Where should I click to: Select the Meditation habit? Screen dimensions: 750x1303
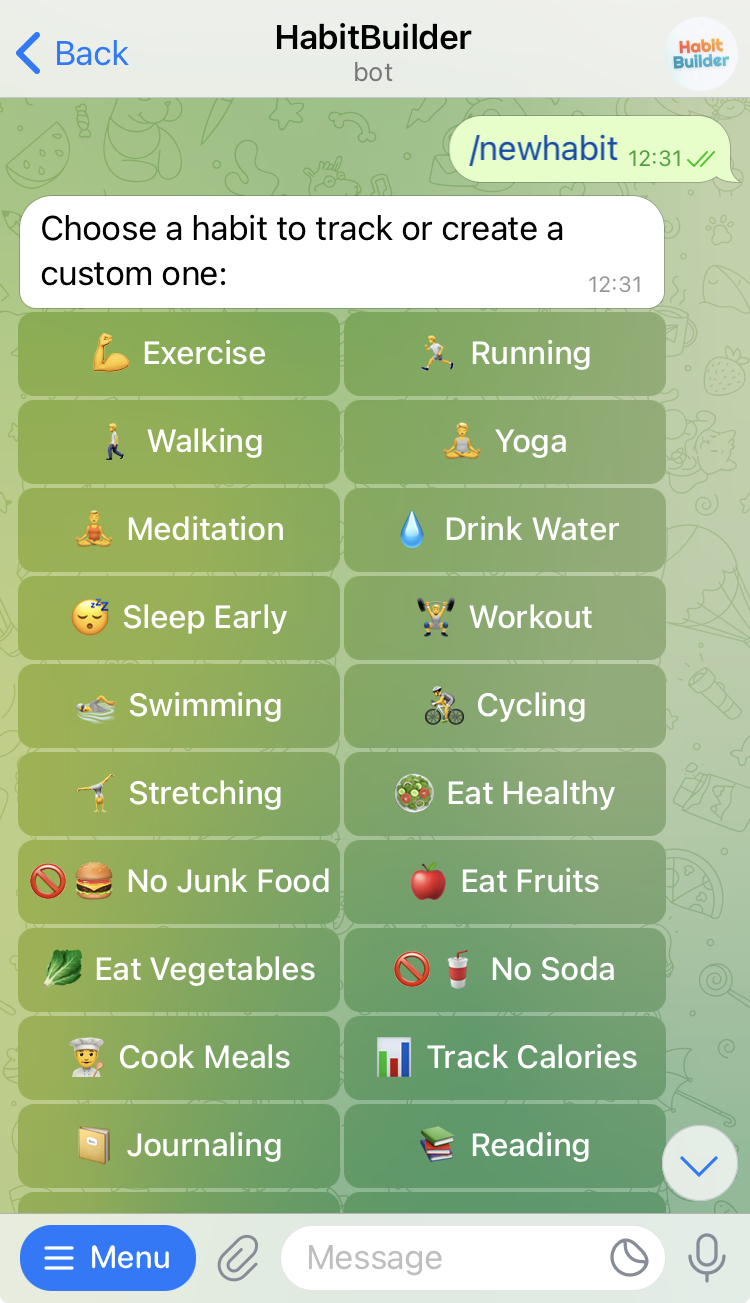pos(179,530)
